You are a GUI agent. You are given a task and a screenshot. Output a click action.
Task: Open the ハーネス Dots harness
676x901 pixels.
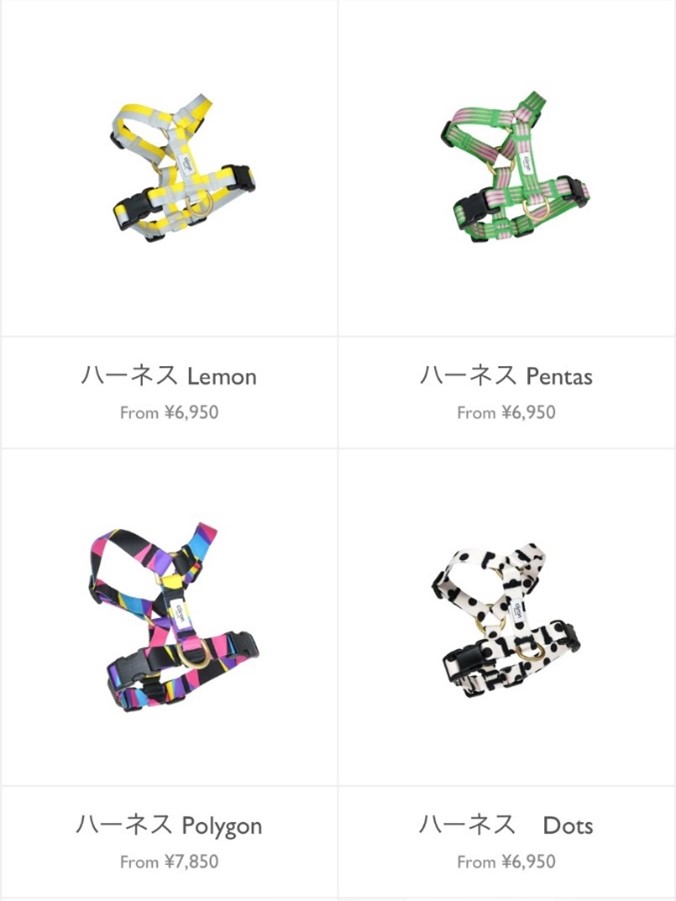click(x=506, y=825)
